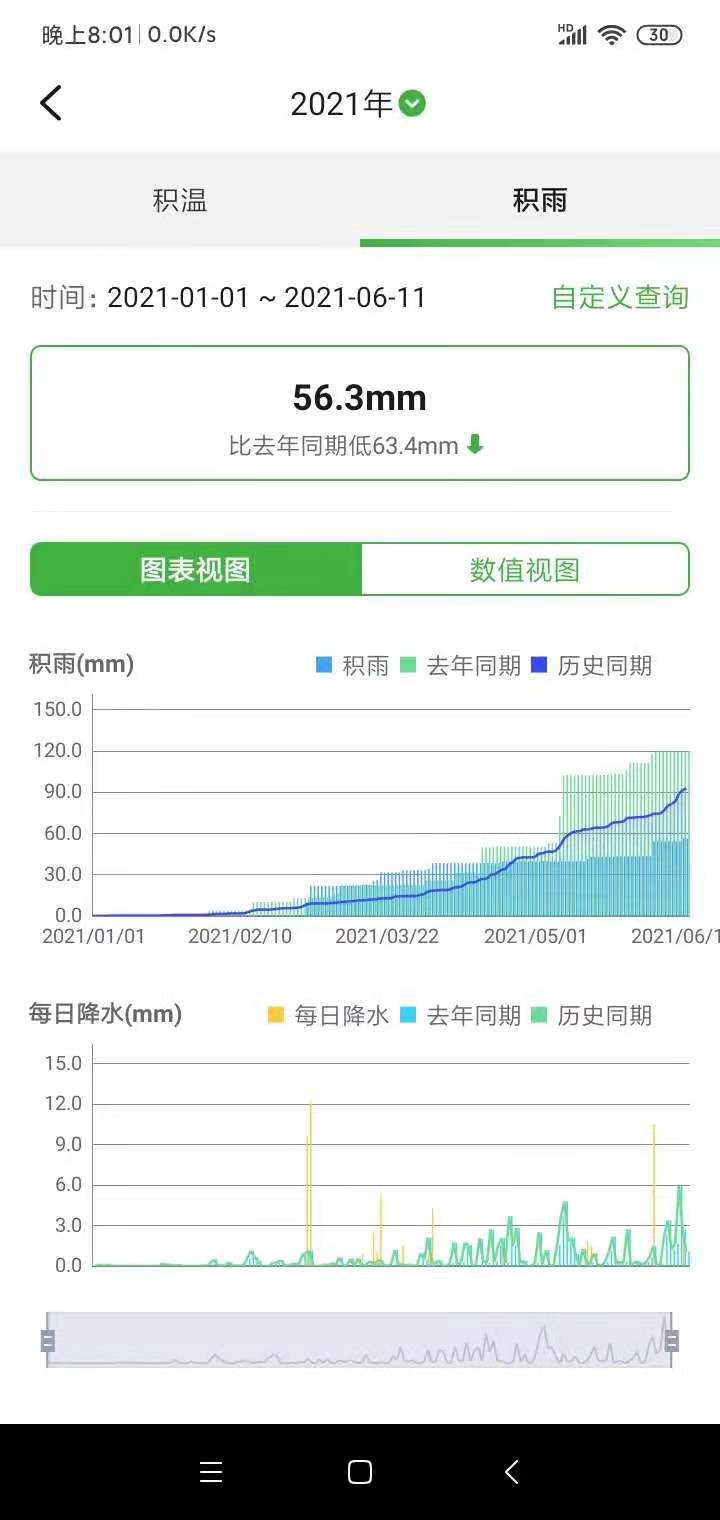
Task: Go back using the top-left arrow
Action: click(51, 103)
